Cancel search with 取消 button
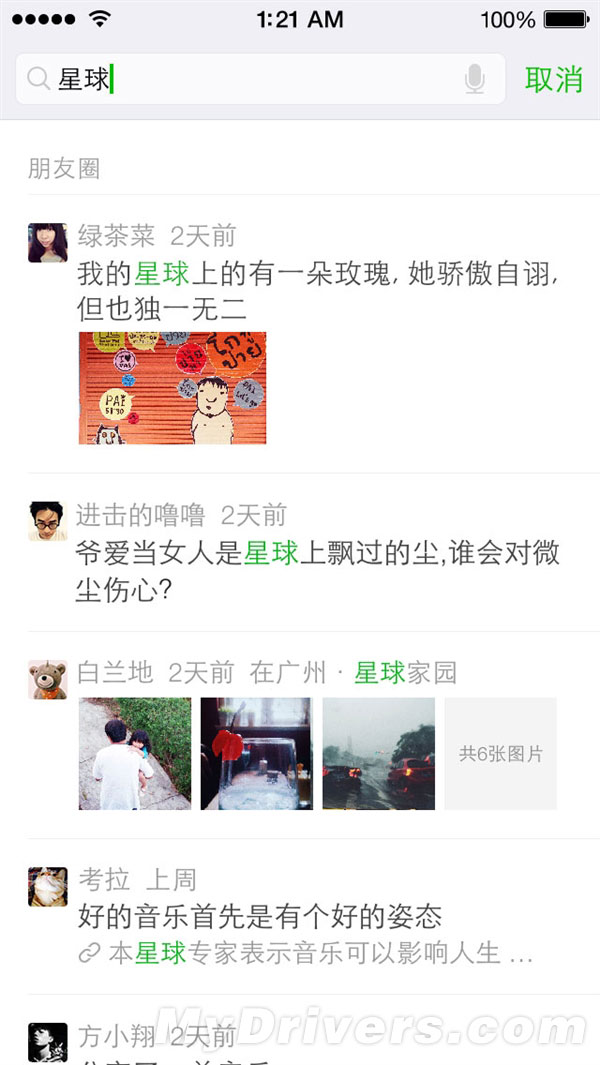Viewport: 600px width, 1065px height. click(x=553, y=79)
